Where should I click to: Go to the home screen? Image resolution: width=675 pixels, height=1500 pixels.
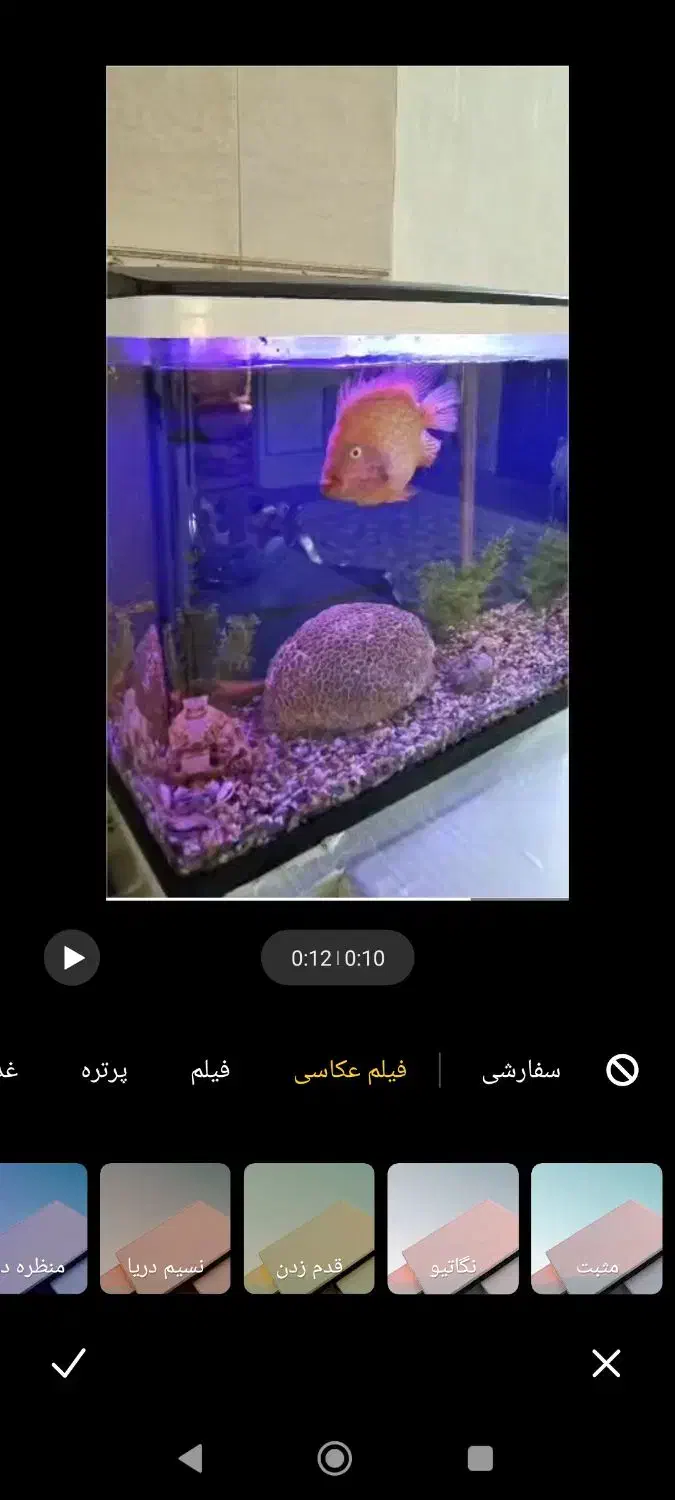pyautogui.click(x=335, y=1458)
